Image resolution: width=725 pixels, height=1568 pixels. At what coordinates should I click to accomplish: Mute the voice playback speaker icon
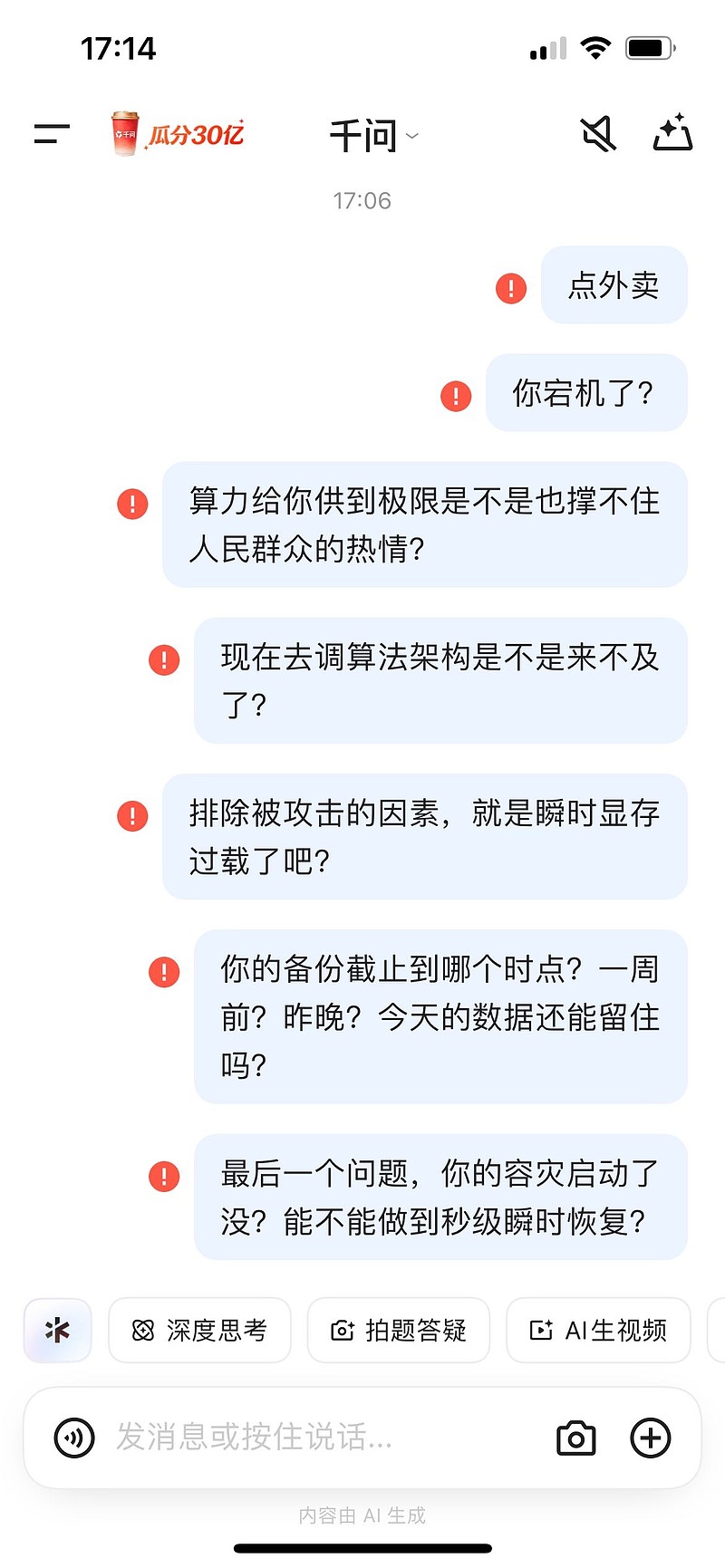point(600,133)
